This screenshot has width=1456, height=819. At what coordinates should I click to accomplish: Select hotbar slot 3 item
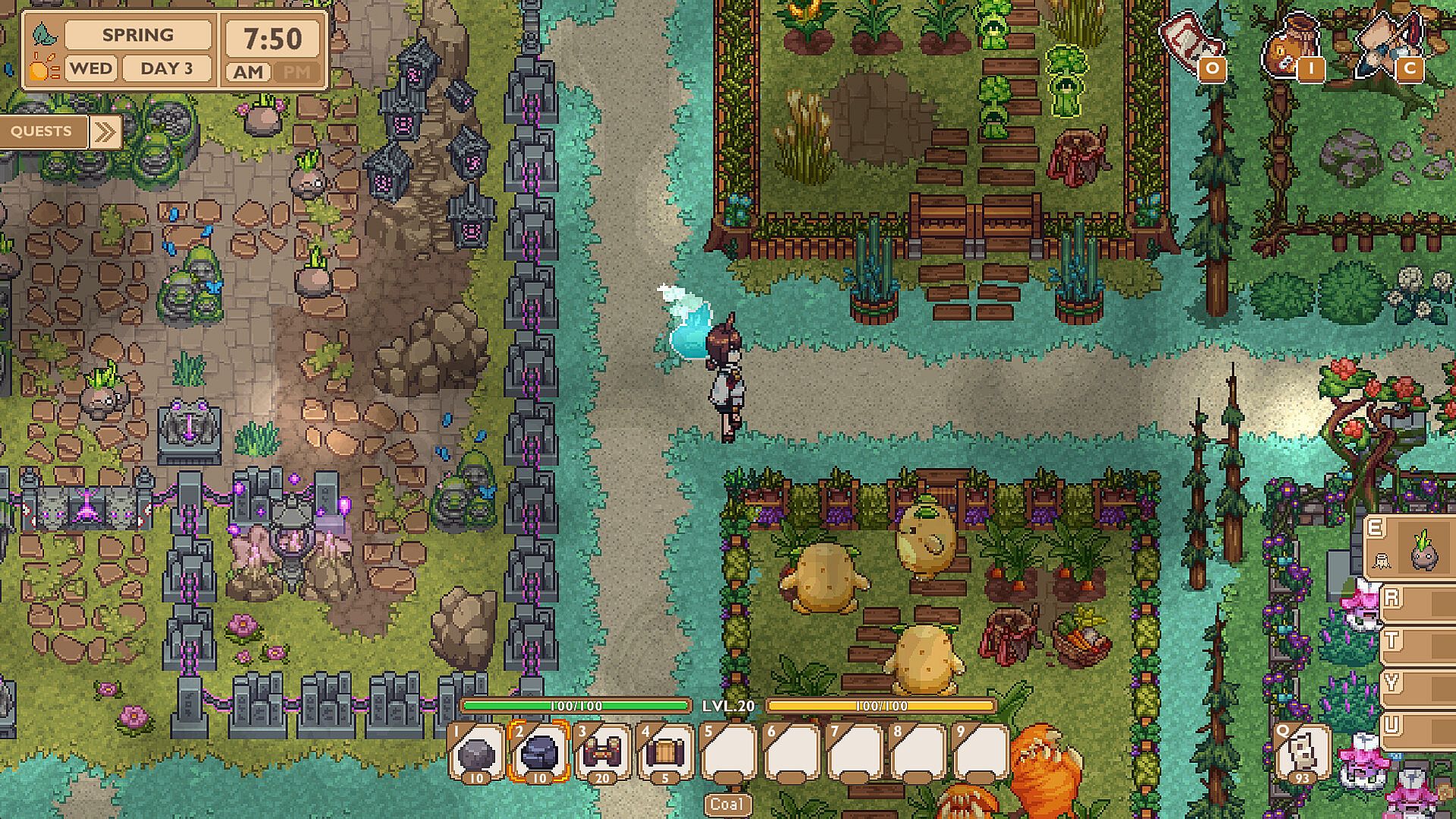(602, 752)
